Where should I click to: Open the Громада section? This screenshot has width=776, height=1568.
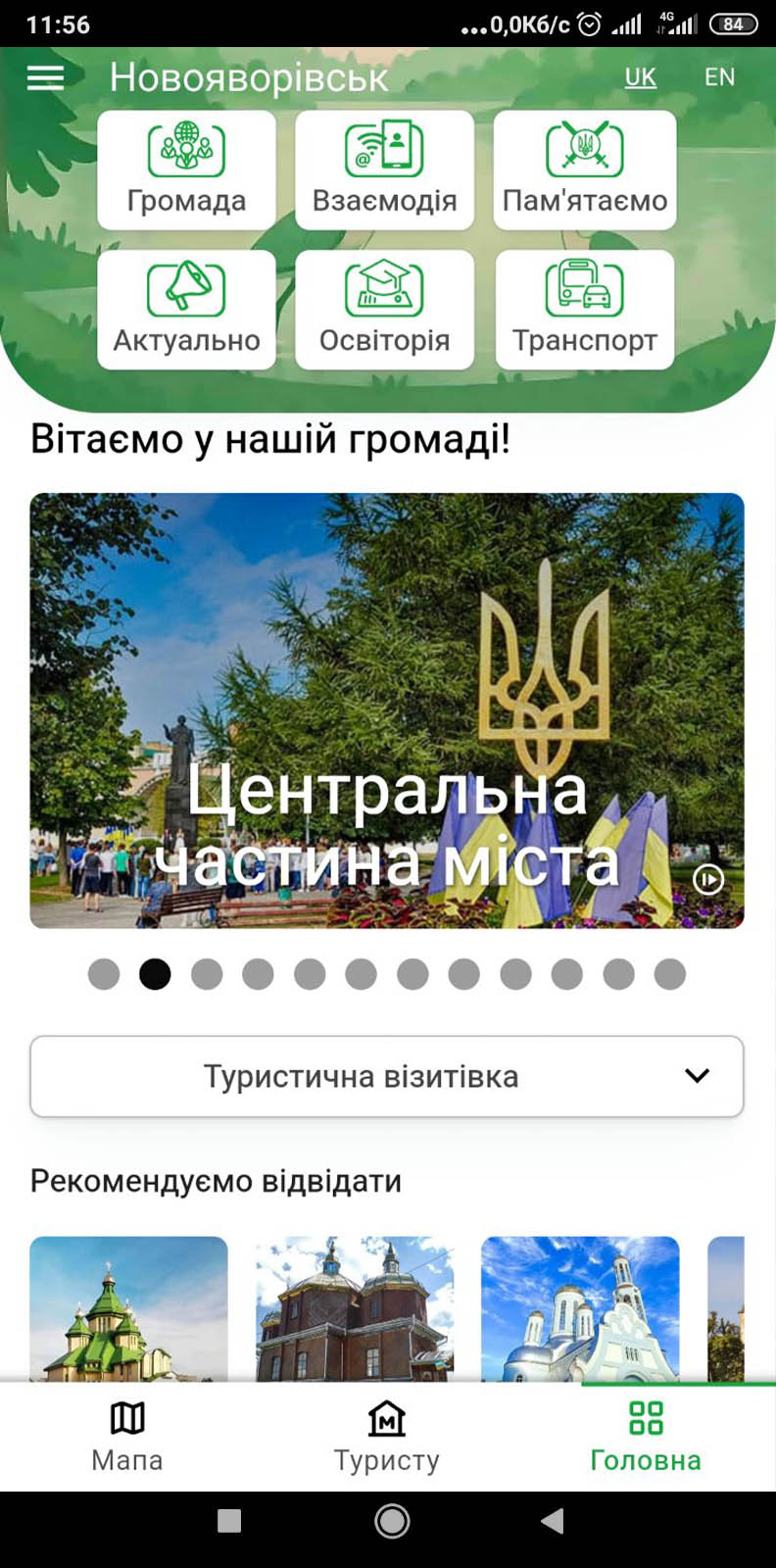click(186, 171)
